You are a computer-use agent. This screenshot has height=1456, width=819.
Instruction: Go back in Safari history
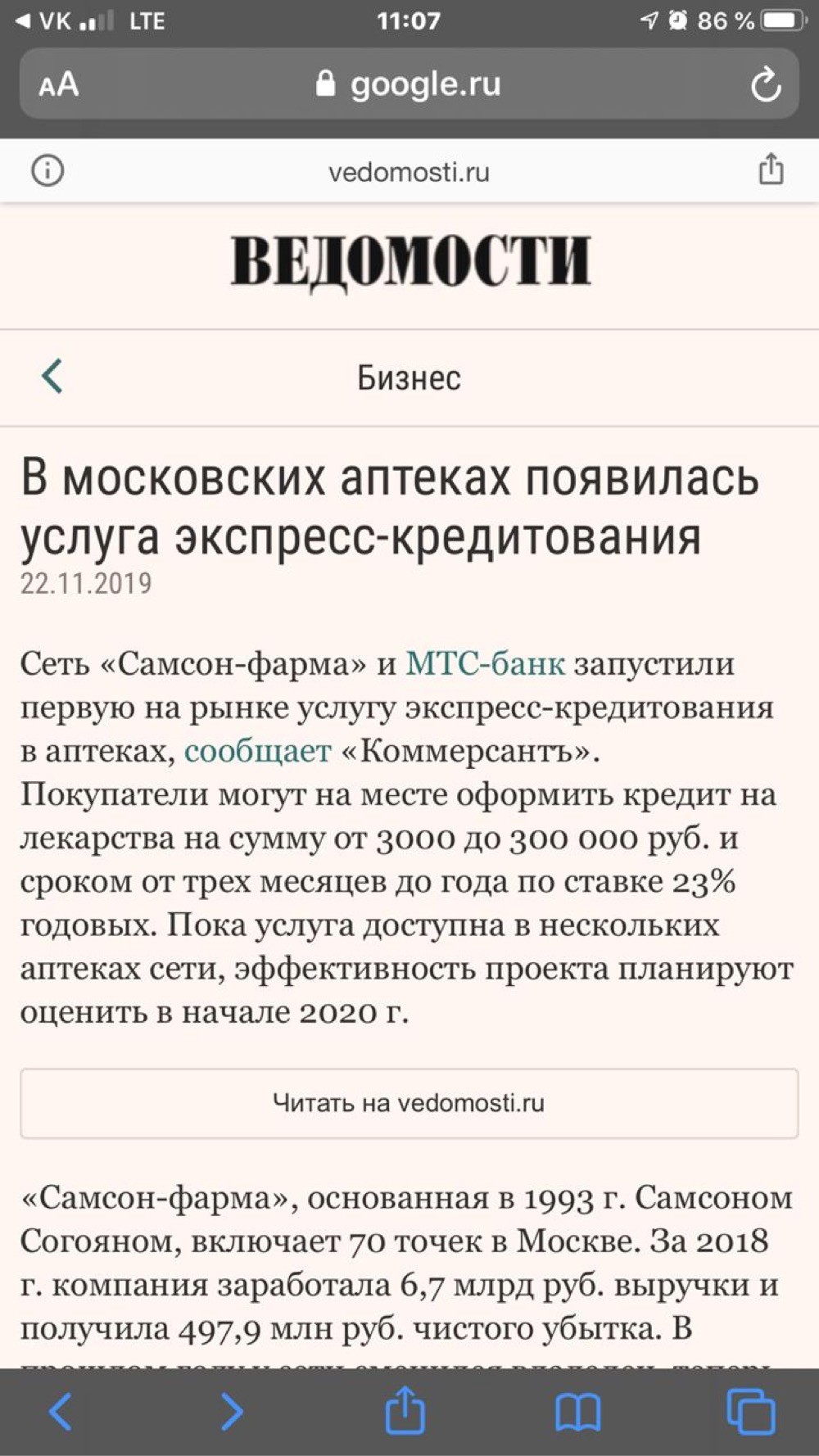(x=61, y=1412)
